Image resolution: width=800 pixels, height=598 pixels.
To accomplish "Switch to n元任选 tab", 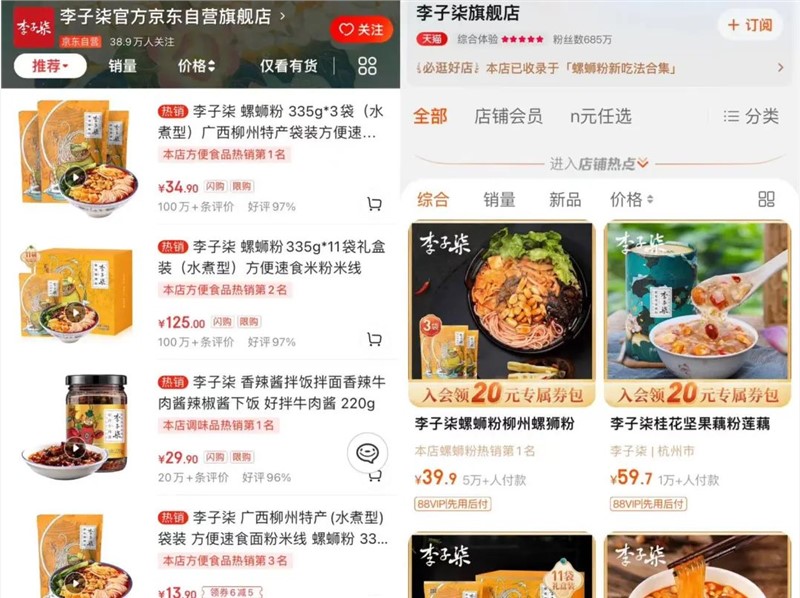I will click(x=600, y=116).
